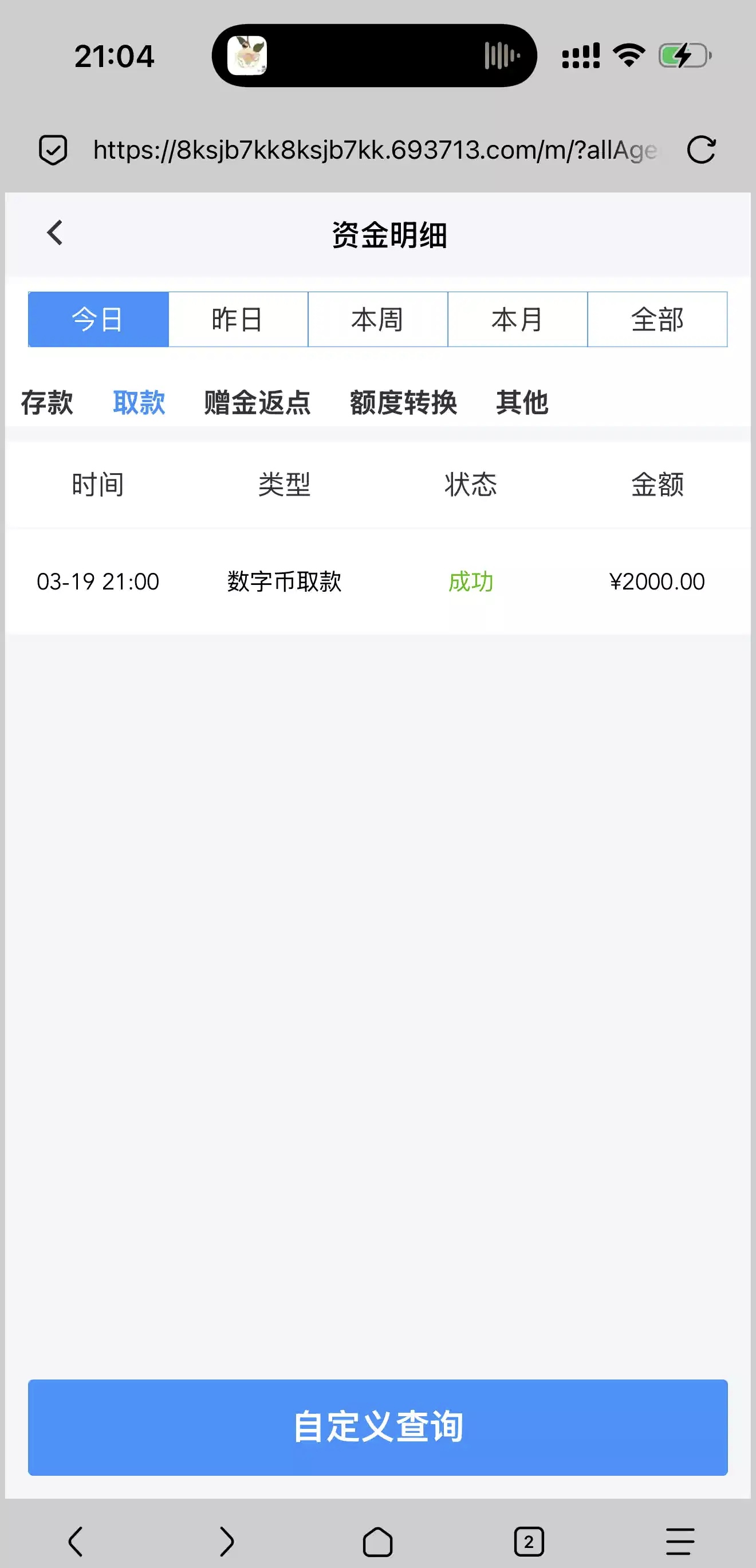Image resolution: width=756 pixels, height=1568 pixels.
Task: Open the site security shield icon
Action: [x=53, y=150]
